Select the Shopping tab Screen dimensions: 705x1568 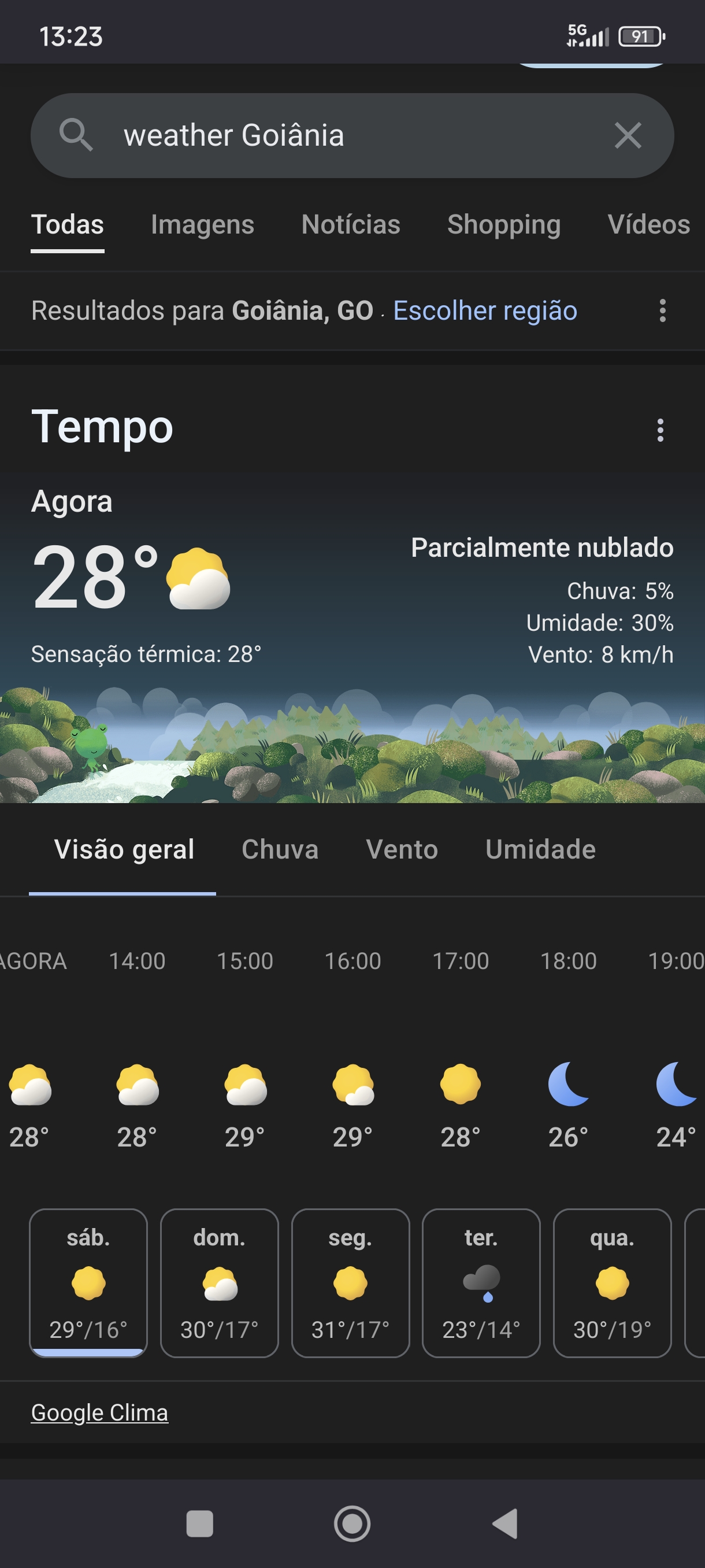504,224
